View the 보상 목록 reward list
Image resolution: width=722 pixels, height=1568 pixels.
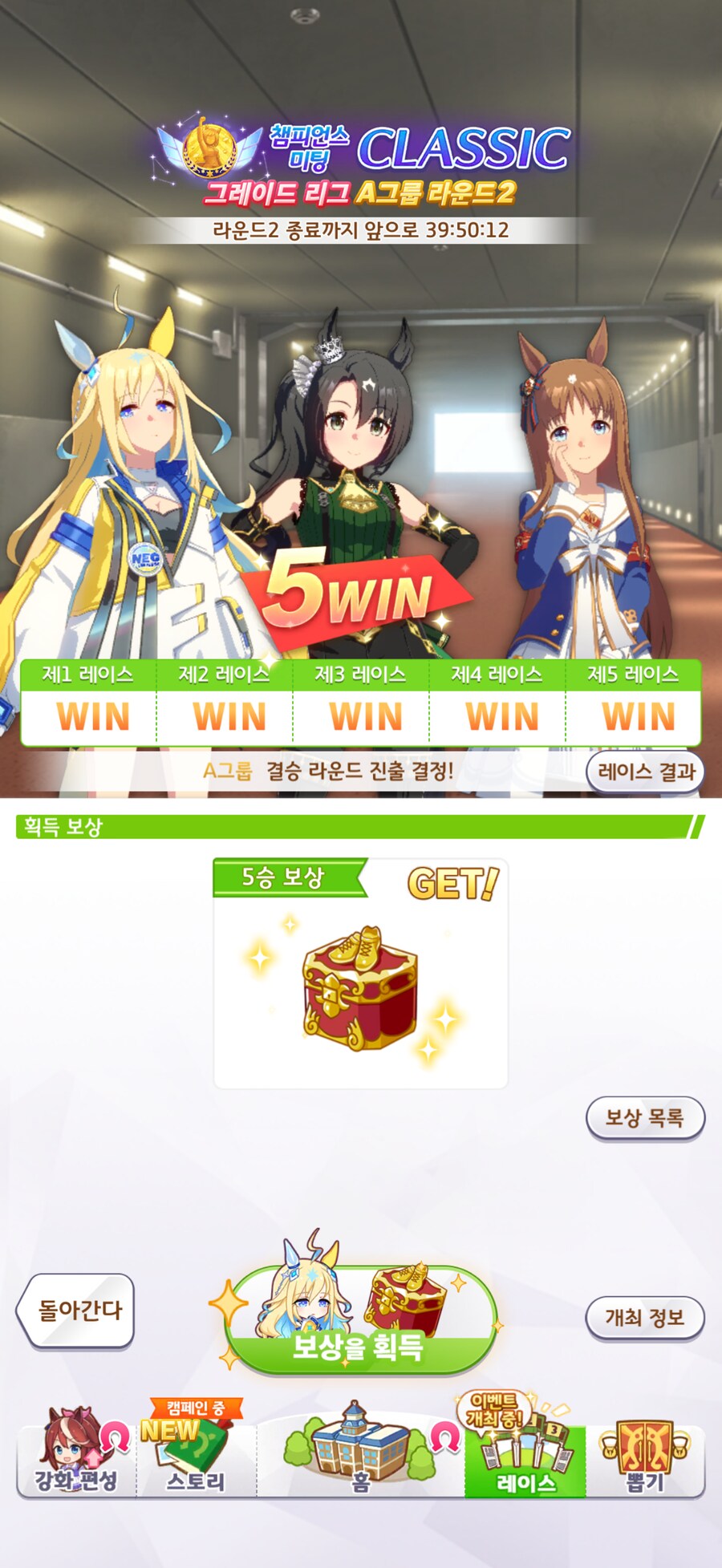(x=644, y=1117)
